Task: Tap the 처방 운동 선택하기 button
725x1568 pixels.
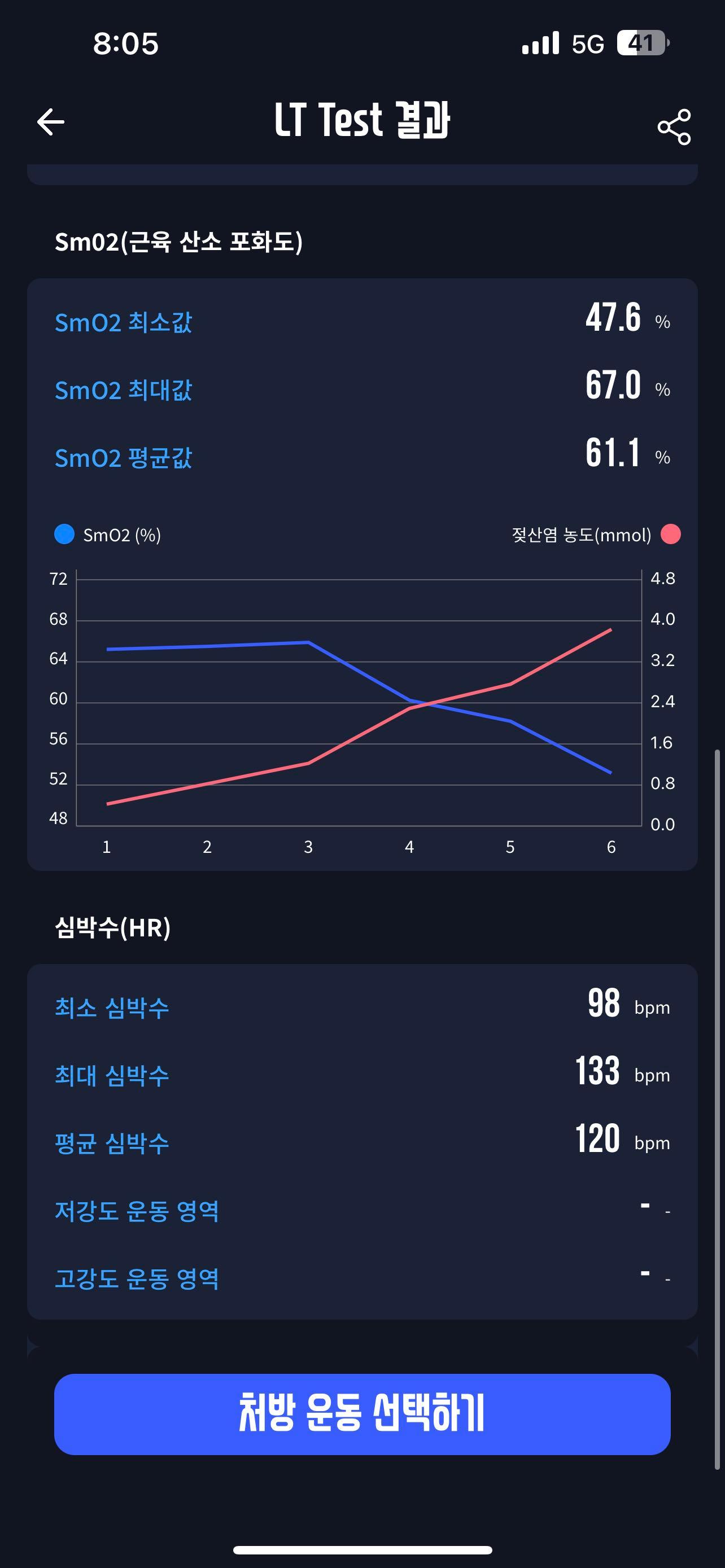Action: [x=362, y=1414]
